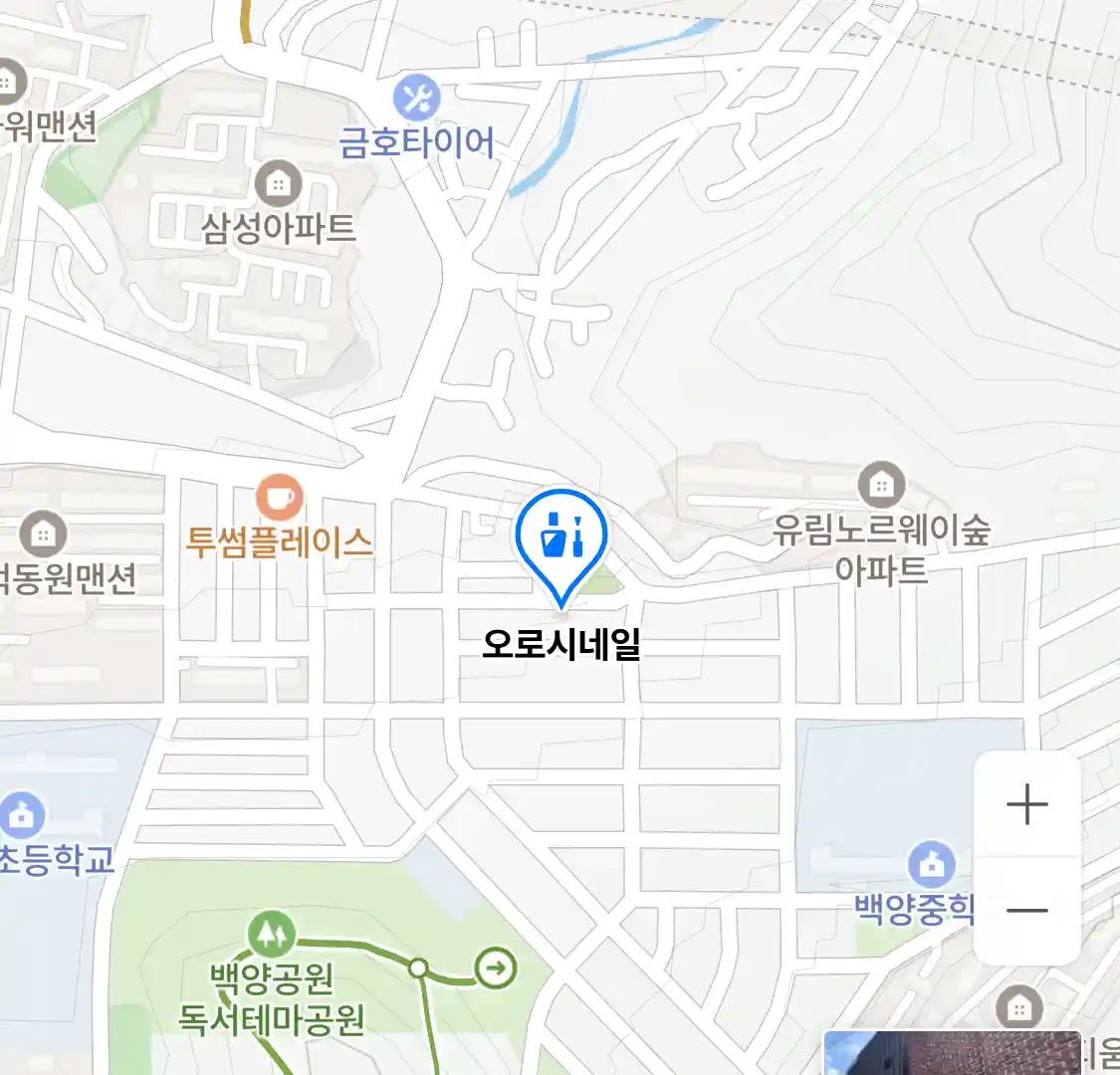Viewport: 1120px width, 1075px height.
Task: Zoom out with the minus button
Action: point(1026,910)
